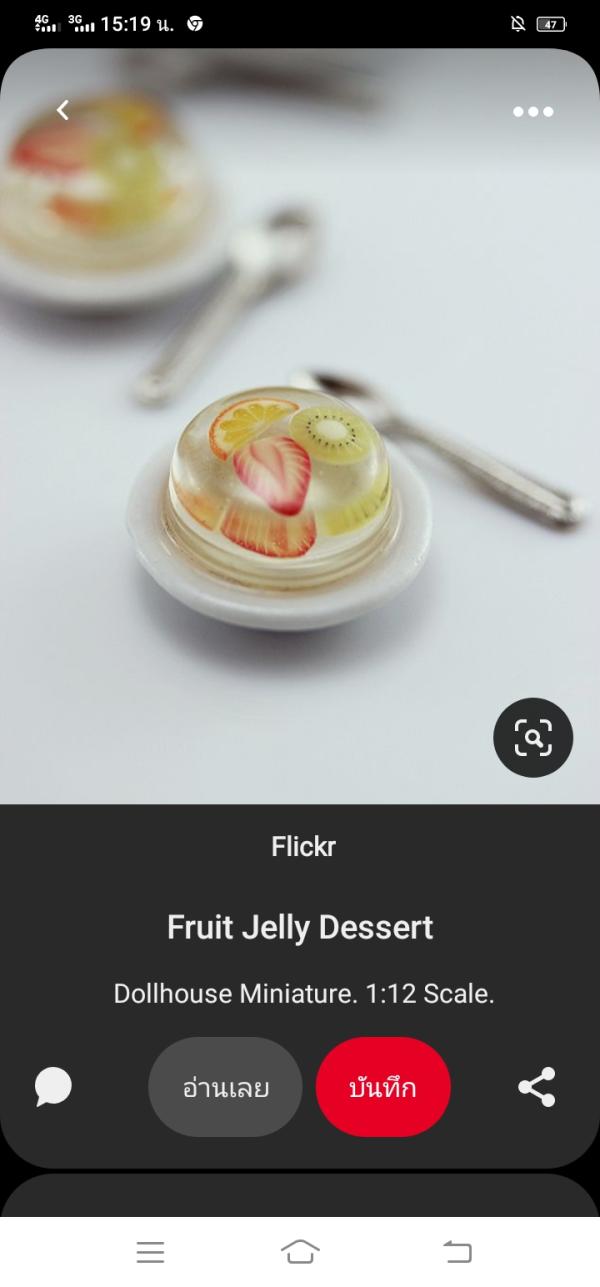Save the pin with บันทึก
The width and height of the screenshot is (600, 1287).
(383, 1087)
